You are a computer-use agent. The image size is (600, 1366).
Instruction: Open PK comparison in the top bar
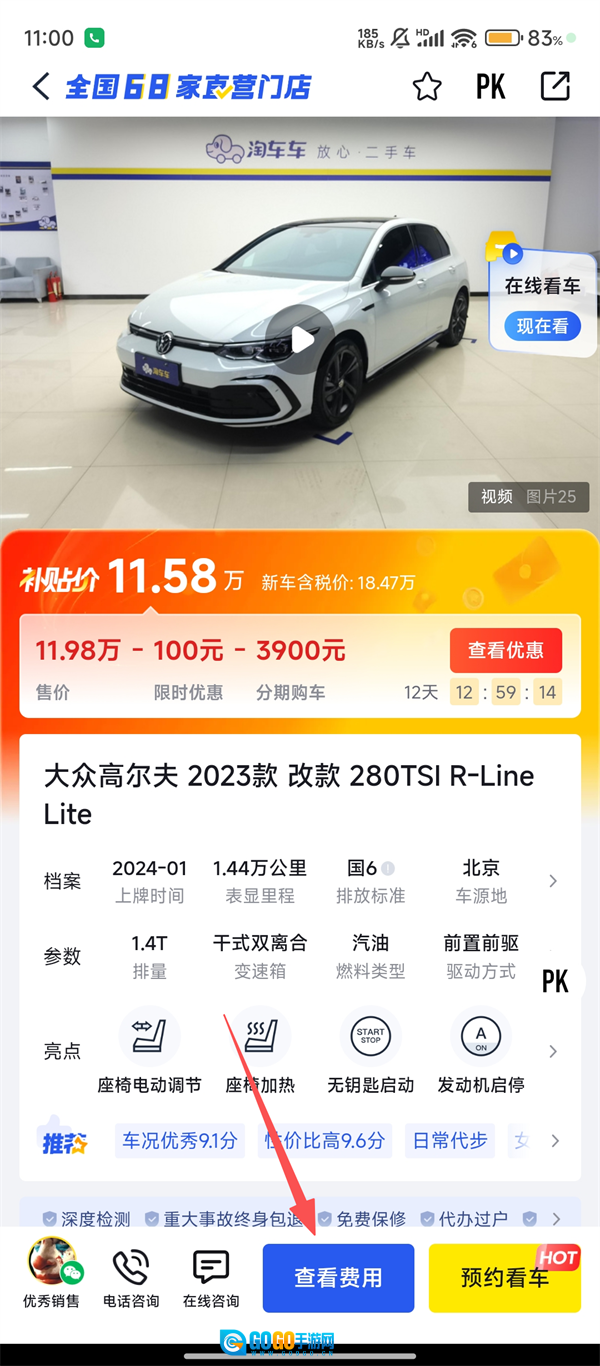(490, 87)
